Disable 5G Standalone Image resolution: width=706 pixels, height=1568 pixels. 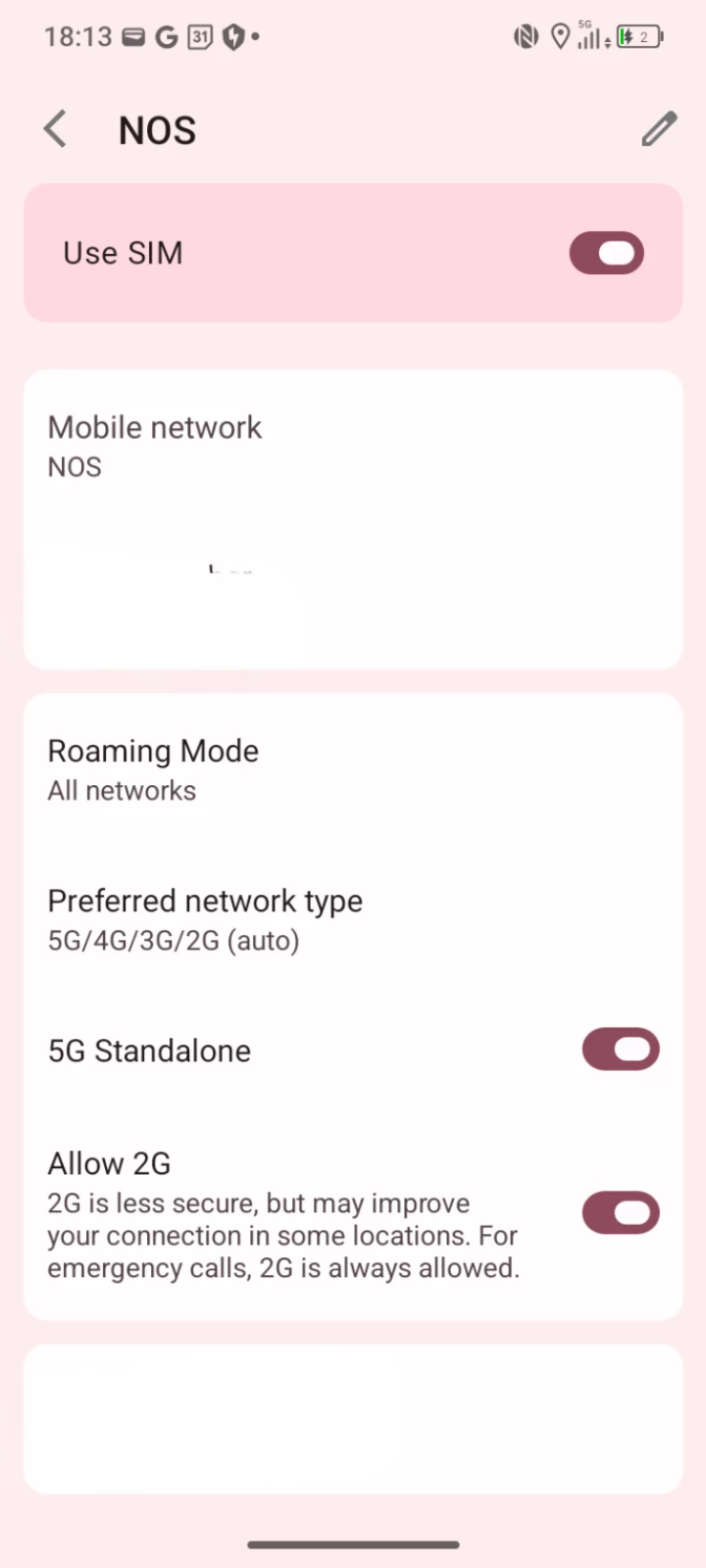click(620, 1050)
